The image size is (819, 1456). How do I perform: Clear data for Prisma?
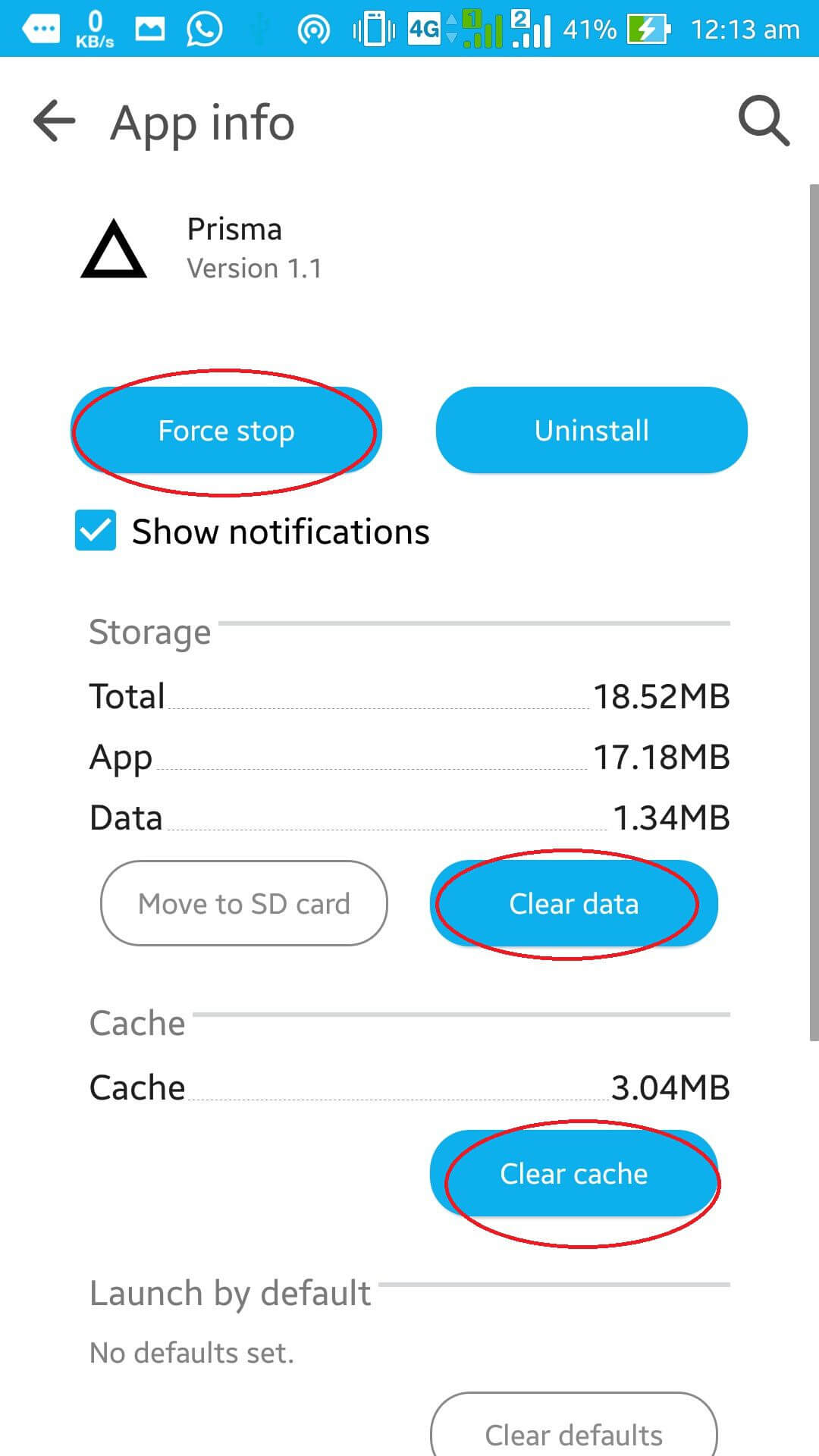click(x=573, y=903)
